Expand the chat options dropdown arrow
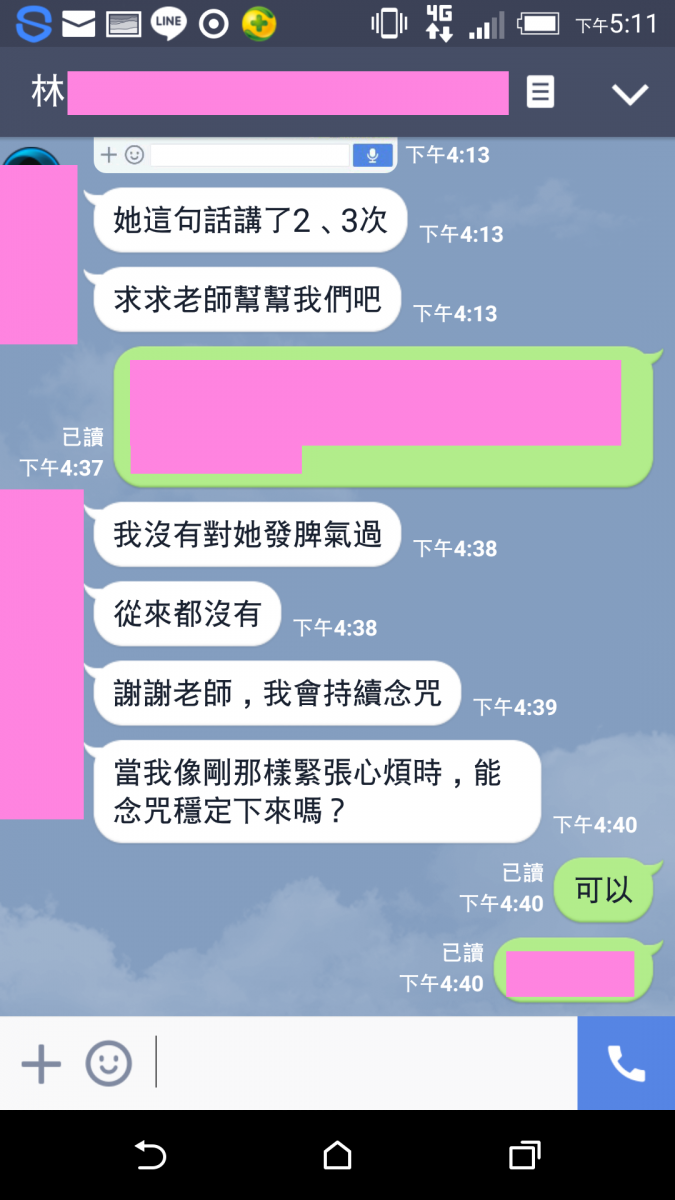The width and height of the screenshot is (675, 1200). [630, 94]
